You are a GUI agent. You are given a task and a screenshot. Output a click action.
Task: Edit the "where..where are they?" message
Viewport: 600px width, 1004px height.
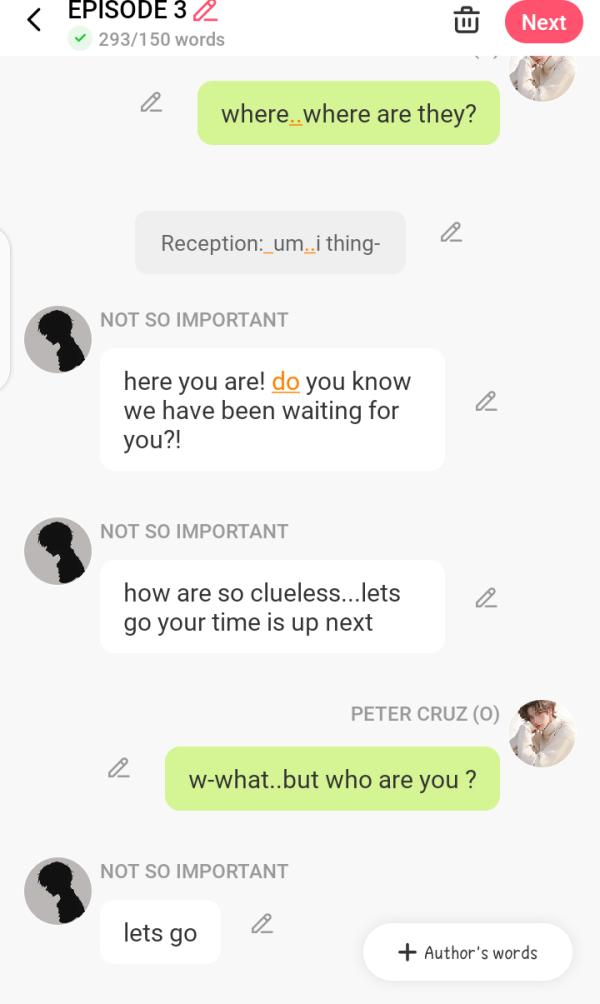coord(151,102)
